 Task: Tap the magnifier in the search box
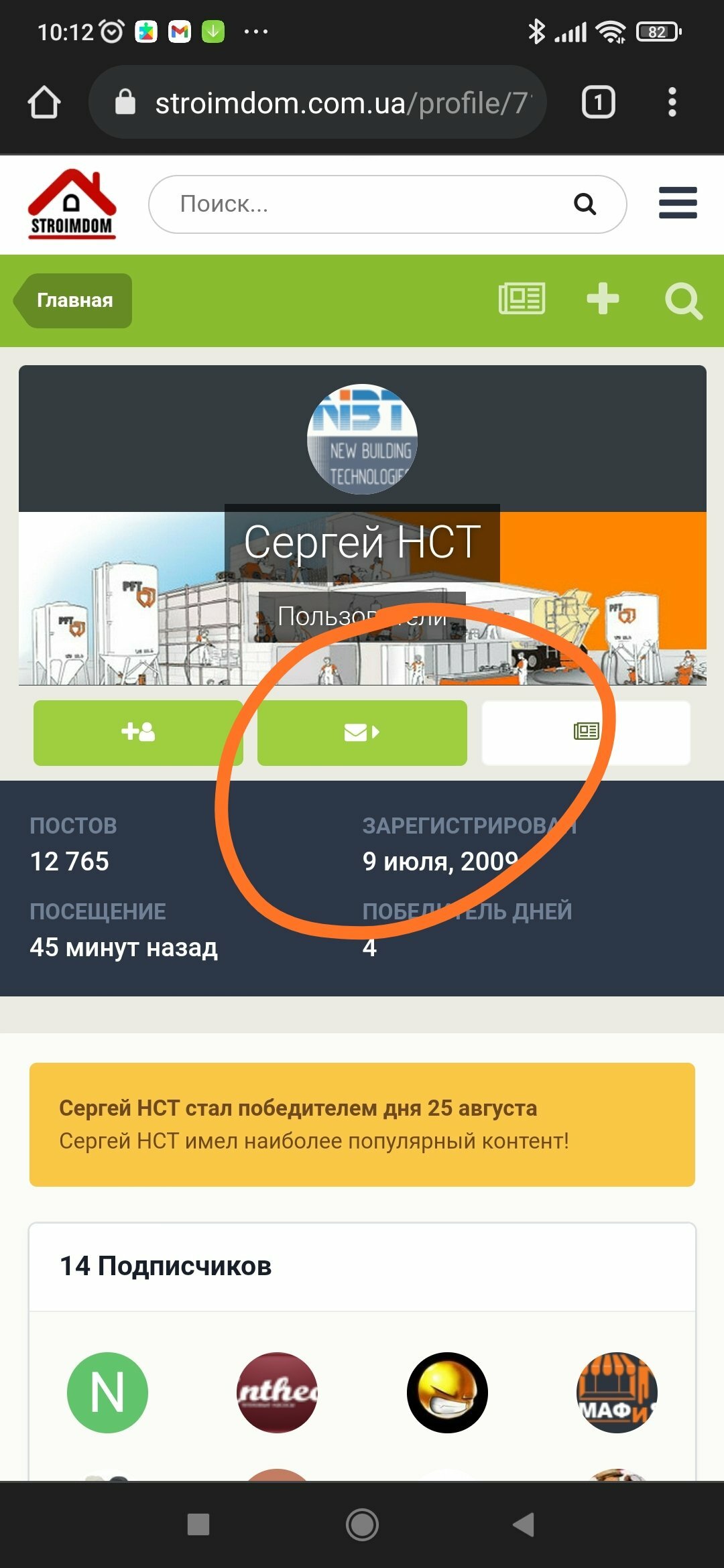pyautogui.click(x=585, y=204)
